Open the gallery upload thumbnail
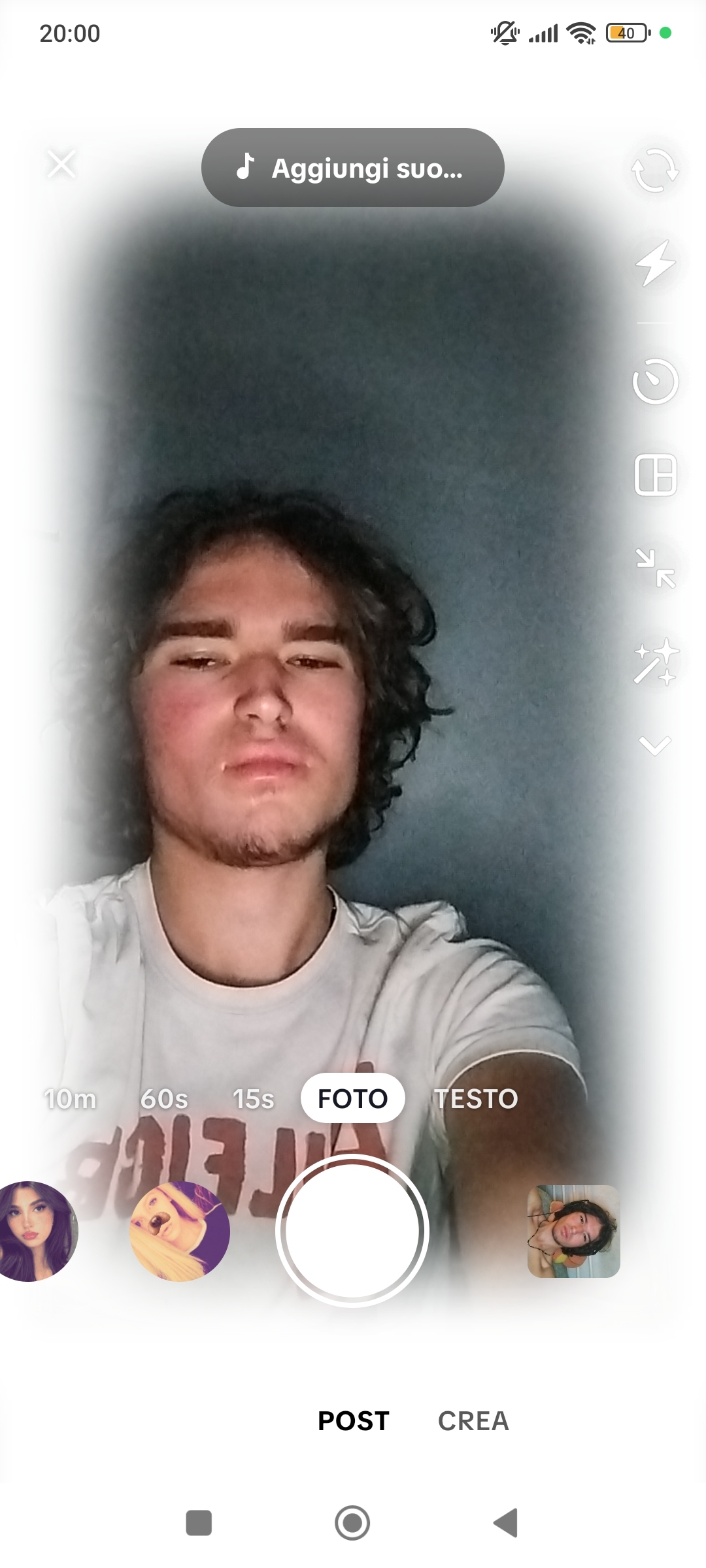Screen dimensions: 706x1568 pyautogui.click(x=573, y=1231)
